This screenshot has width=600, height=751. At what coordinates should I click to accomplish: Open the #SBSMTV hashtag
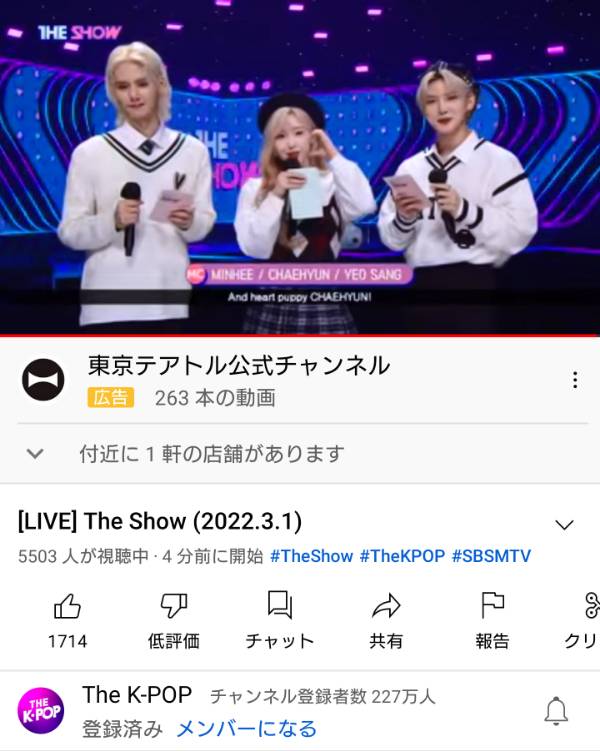pyautogui.click(x=491, y=556)
